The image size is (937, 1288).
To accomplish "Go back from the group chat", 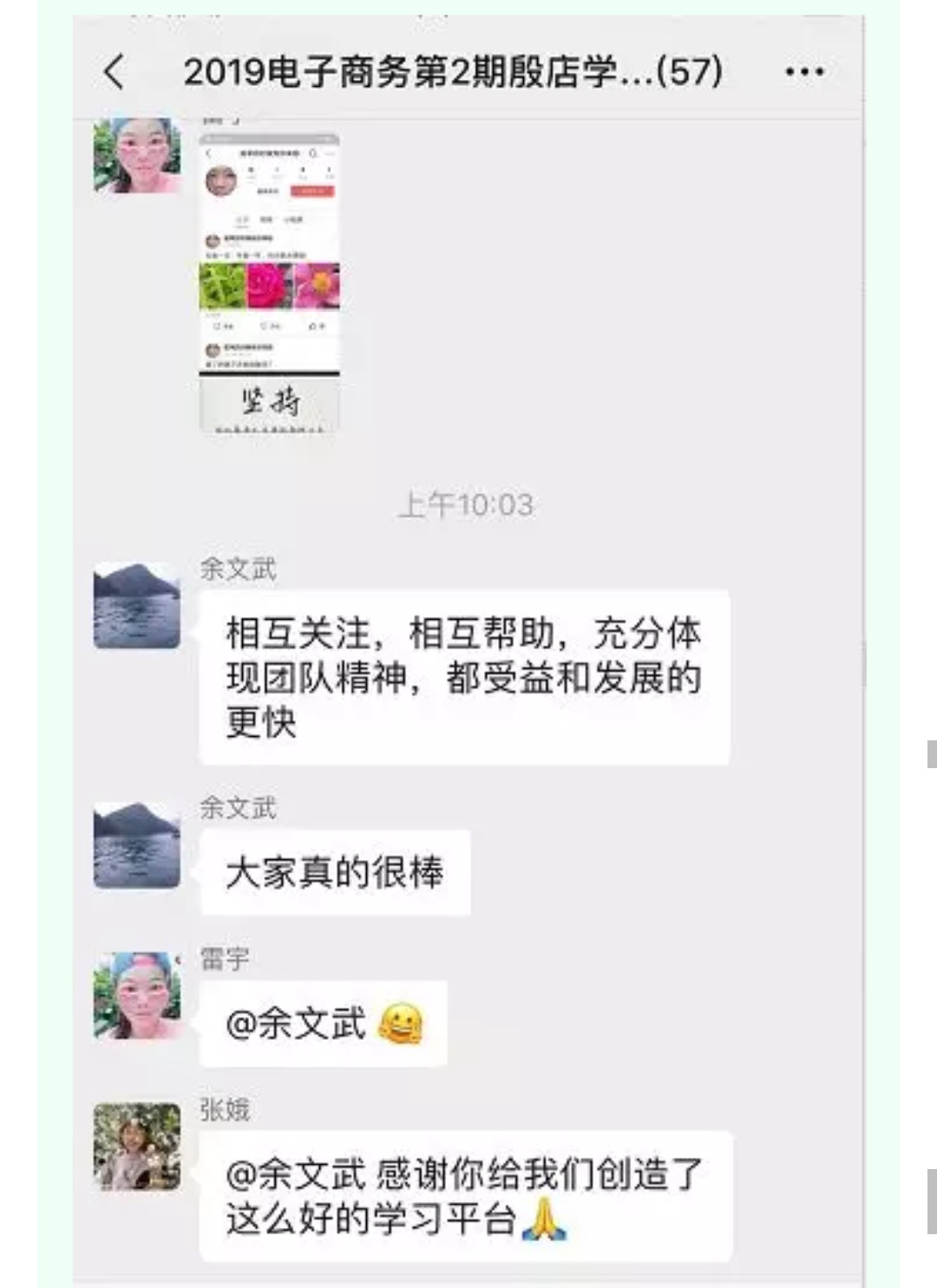I will point(115,72).
